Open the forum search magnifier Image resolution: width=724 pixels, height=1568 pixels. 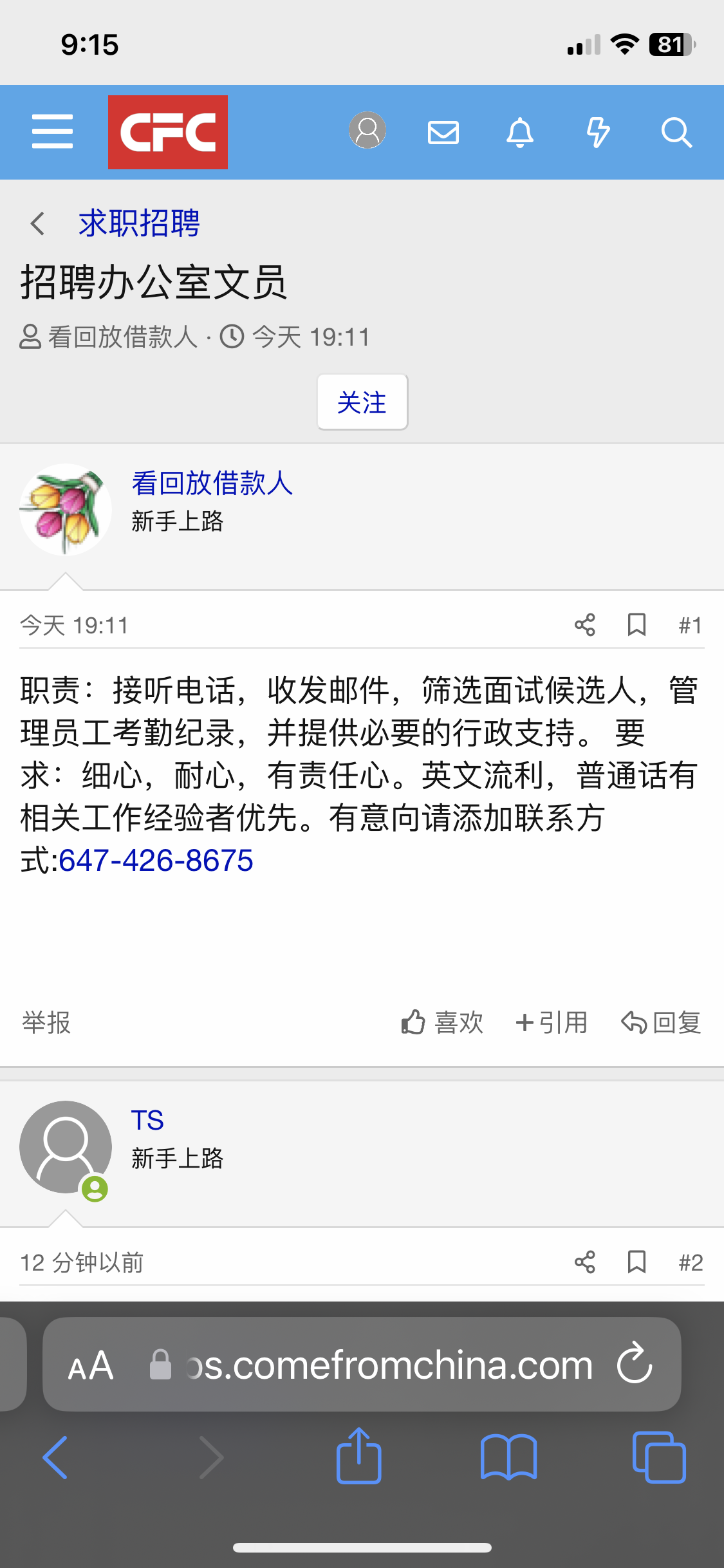(676, 133)
